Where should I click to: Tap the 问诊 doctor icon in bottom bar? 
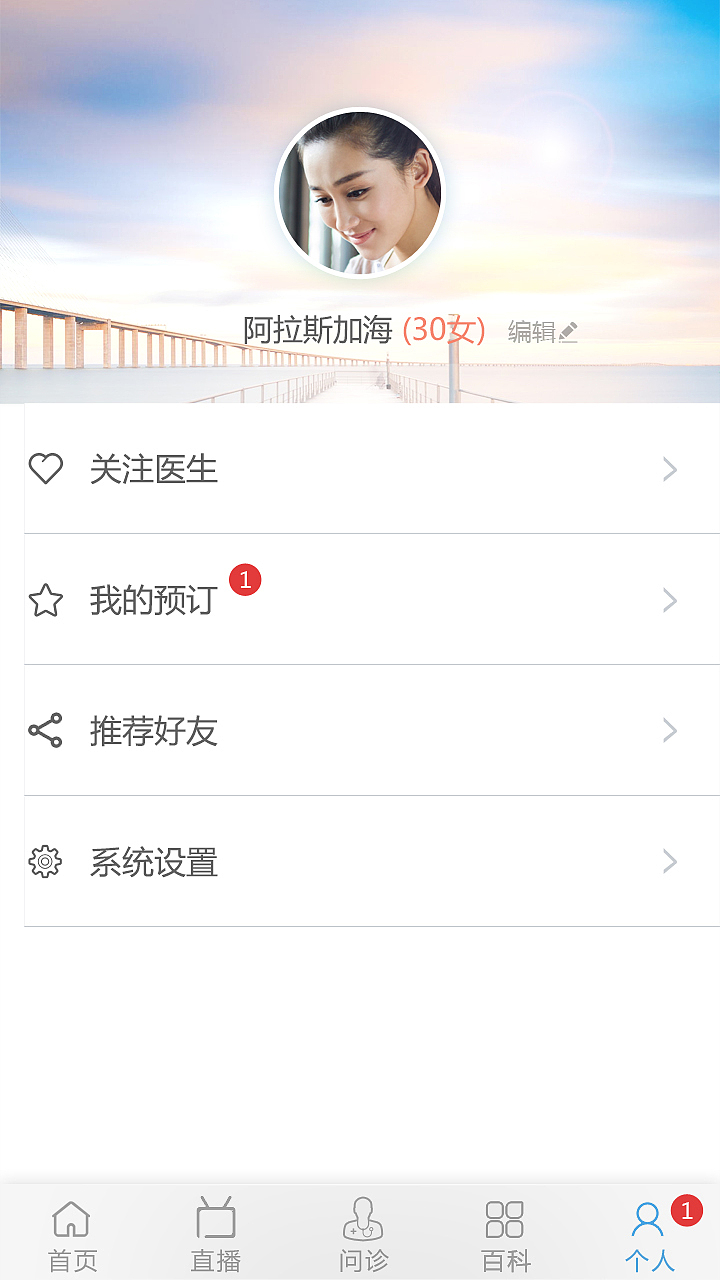(x=362, y=1219)
